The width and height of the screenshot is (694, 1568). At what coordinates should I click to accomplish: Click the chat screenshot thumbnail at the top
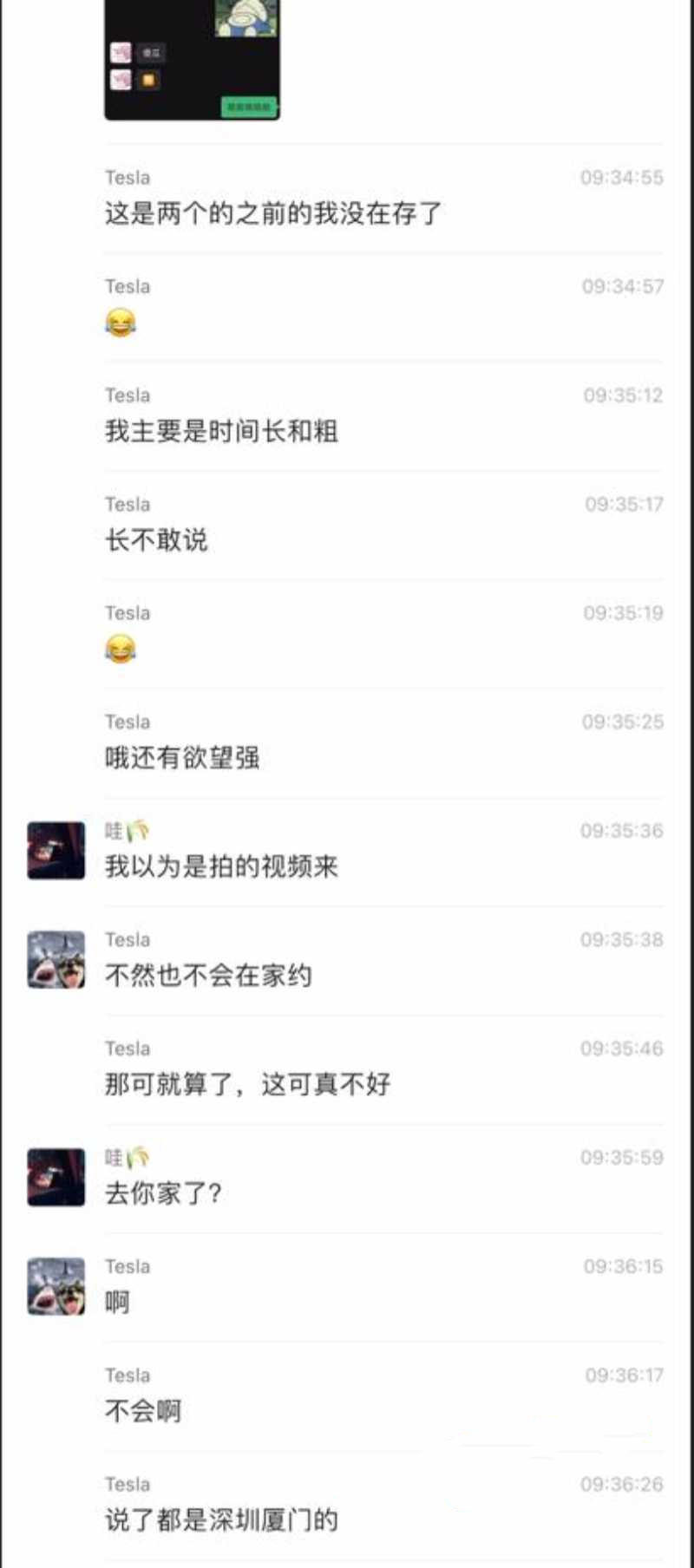tap(191, 61)
